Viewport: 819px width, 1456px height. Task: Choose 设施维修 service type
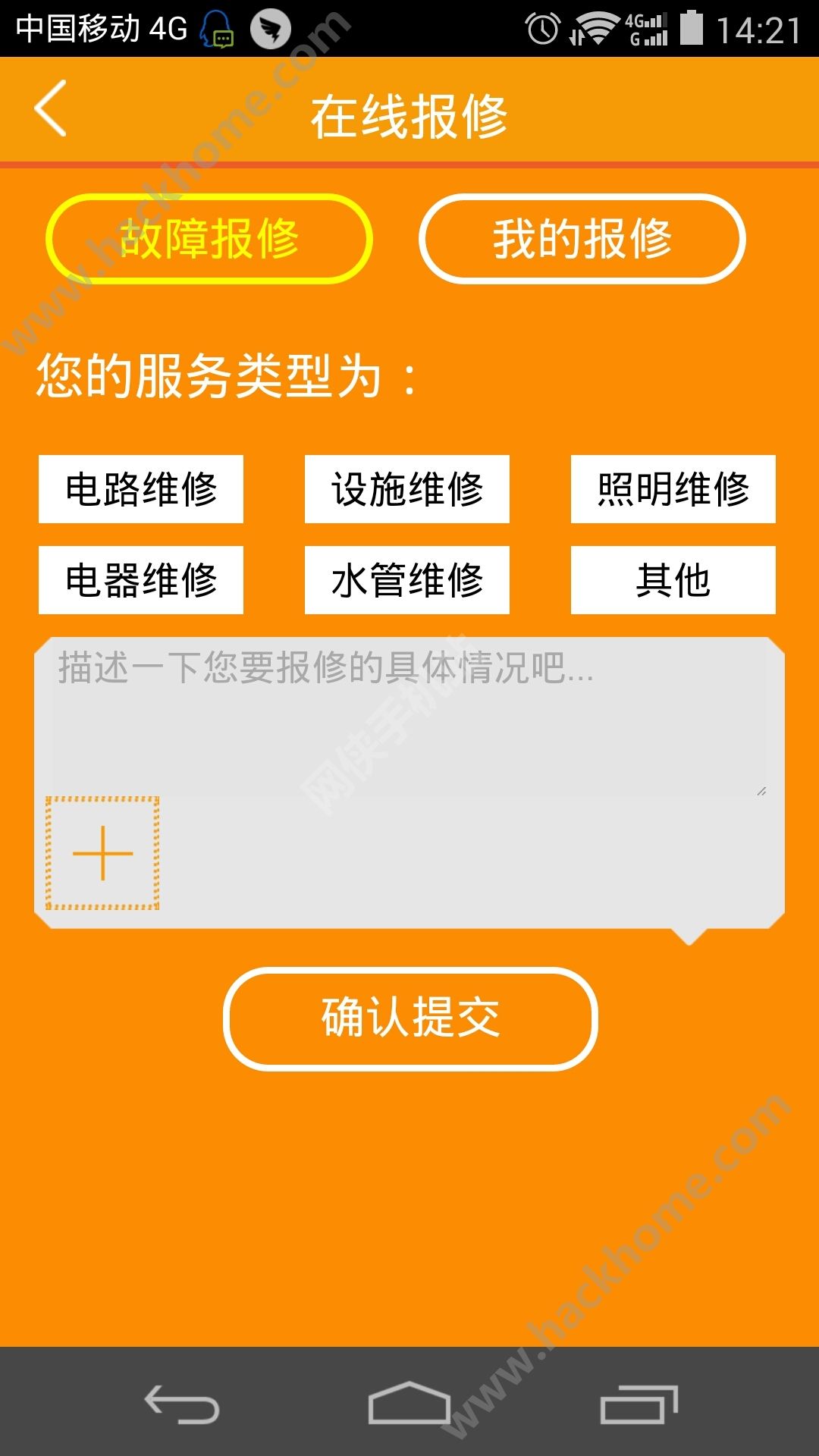tap(407, 489)
